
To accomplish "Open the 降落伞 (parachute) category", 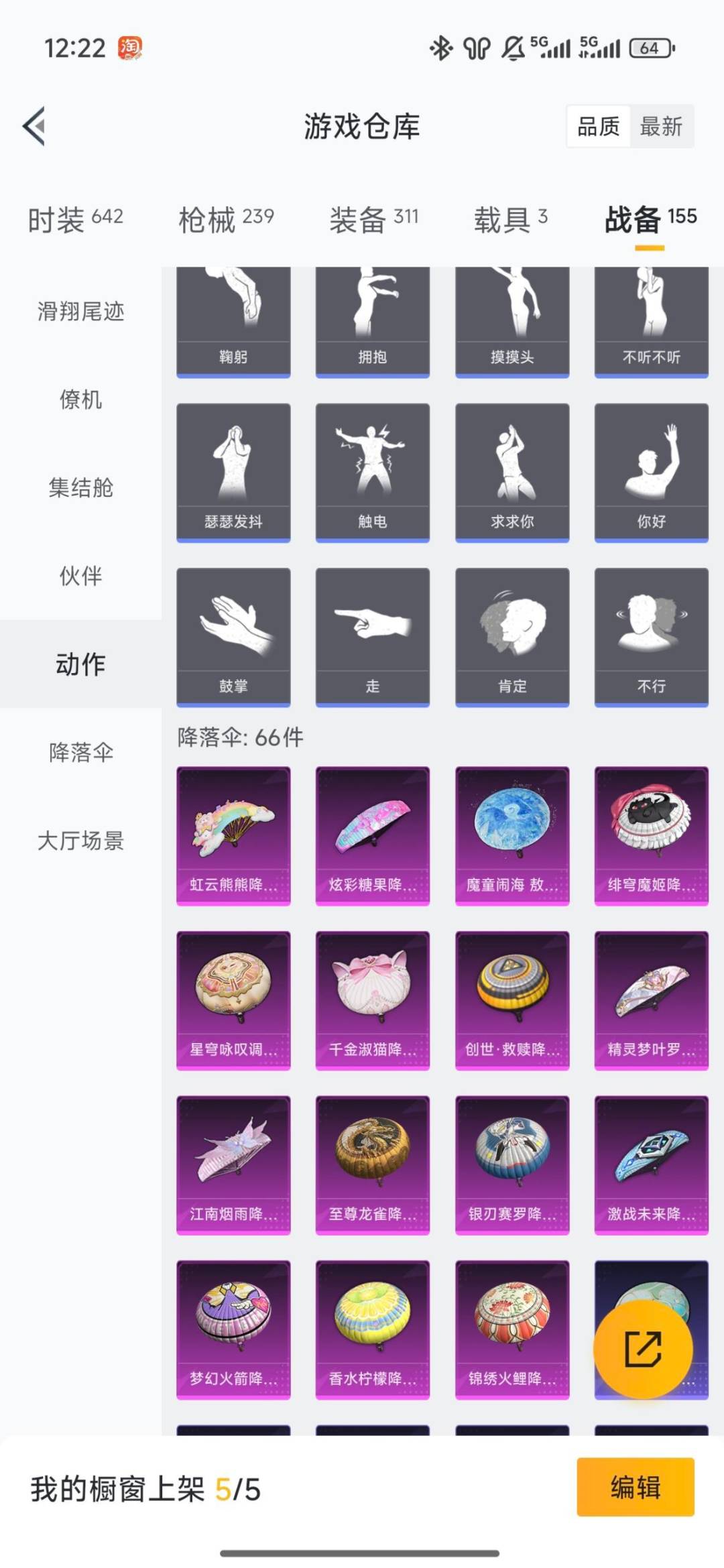I will [x=80, y=753].
